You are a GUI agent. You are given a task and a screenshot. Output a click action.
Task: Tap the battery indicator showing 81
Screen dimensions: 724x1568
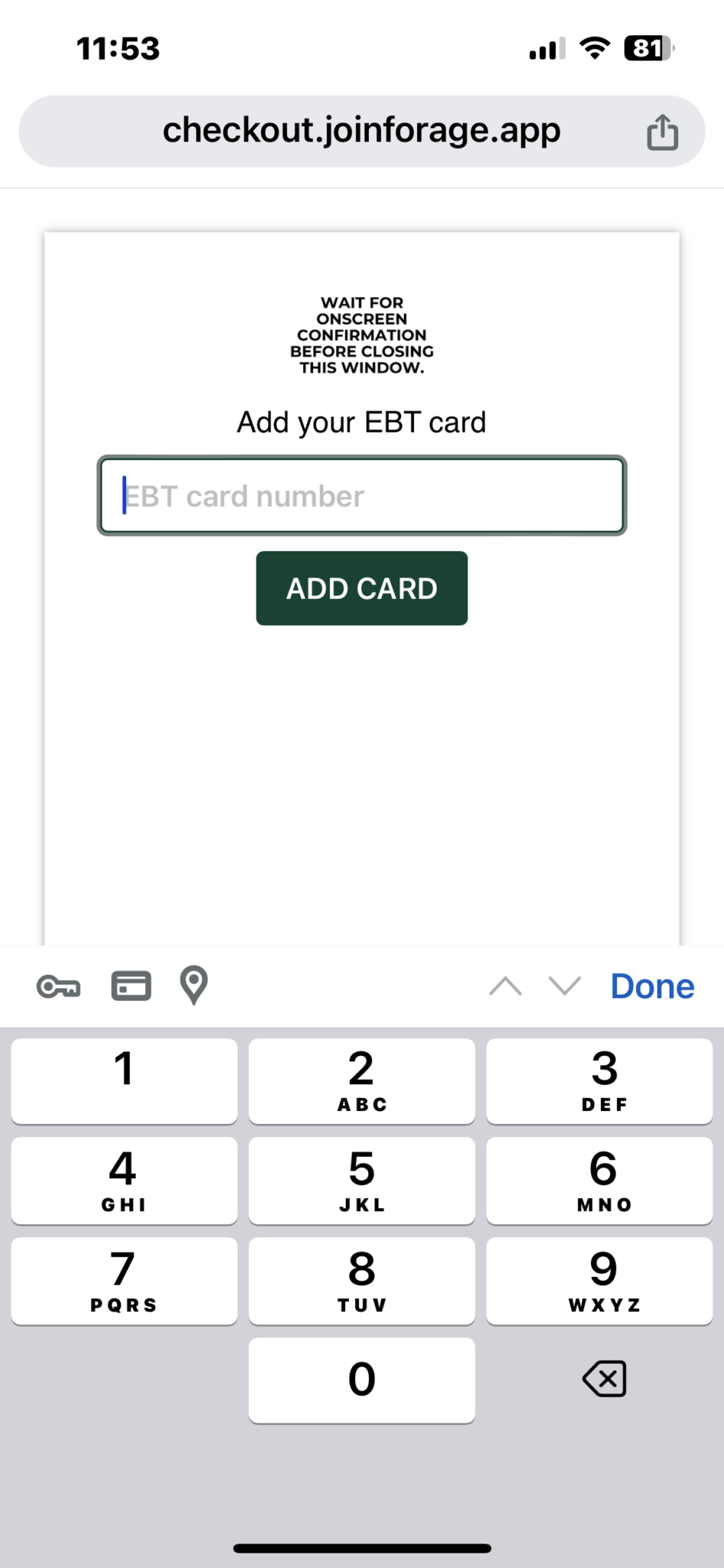(647, 47)
